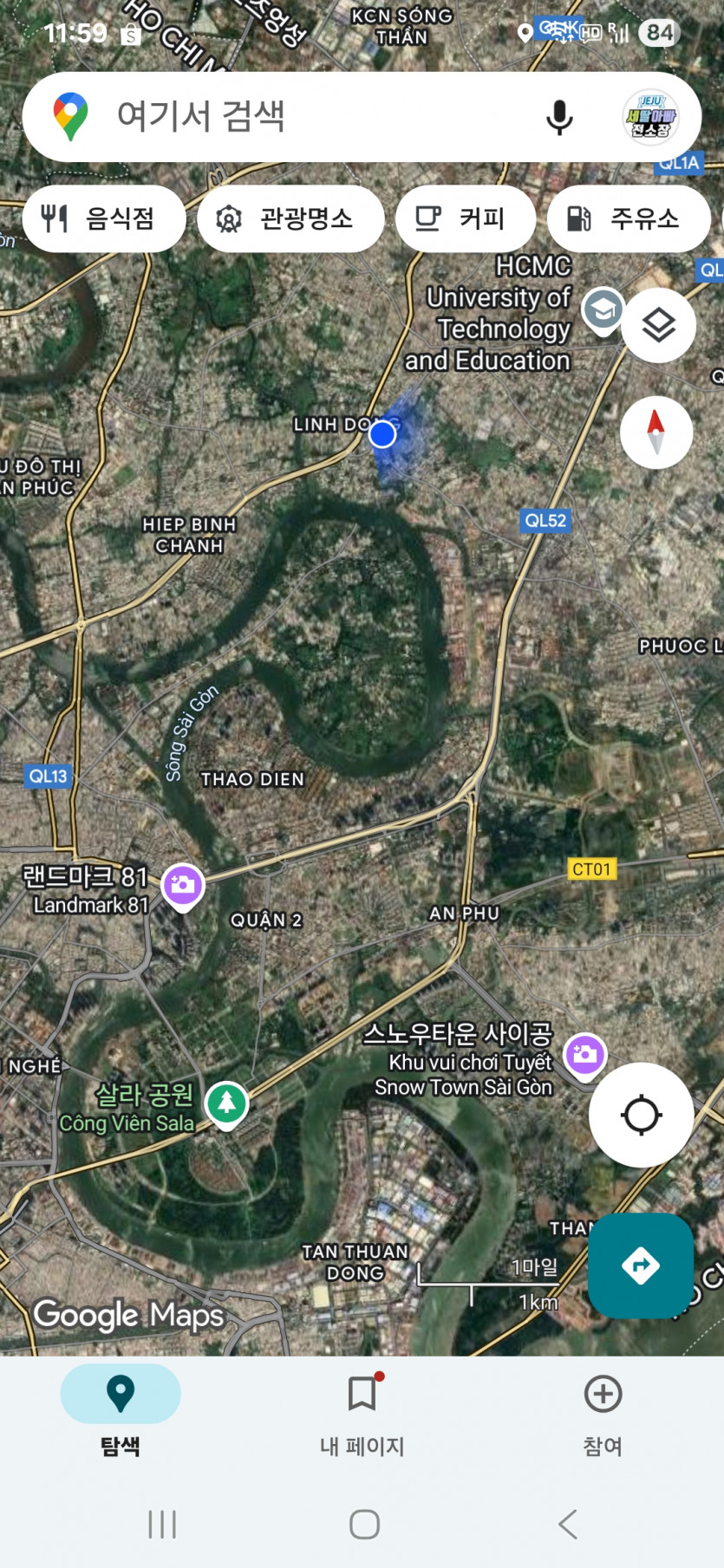Filter map by 음식점 restaurants chip
The height and width of the screenshot is (1568, 724).
103,218
